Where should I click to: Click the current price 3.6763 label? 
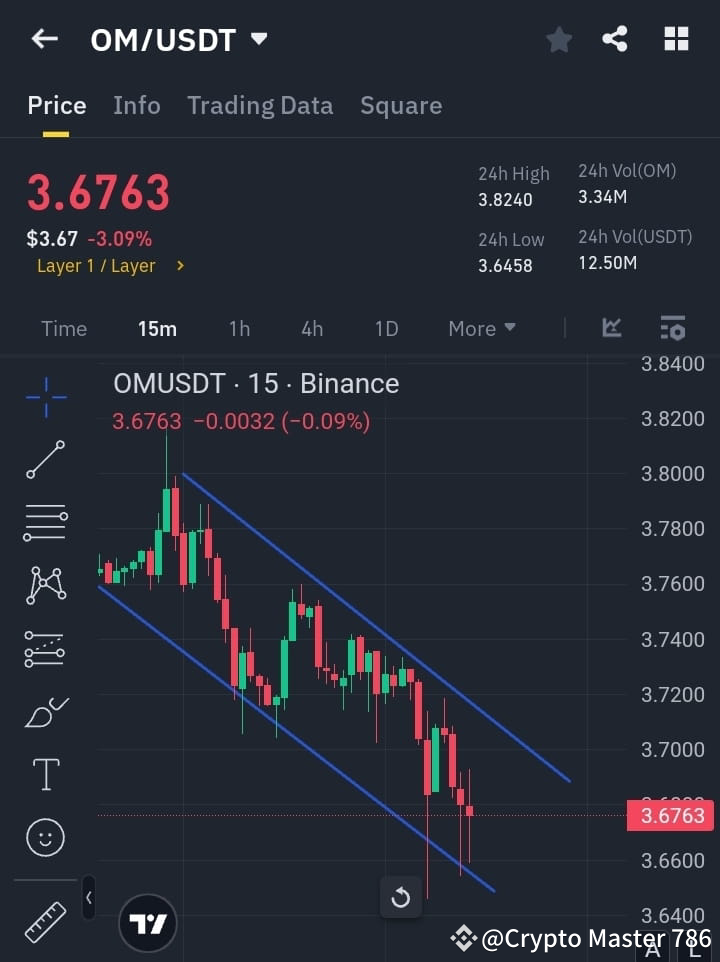(x=669, y=816)
